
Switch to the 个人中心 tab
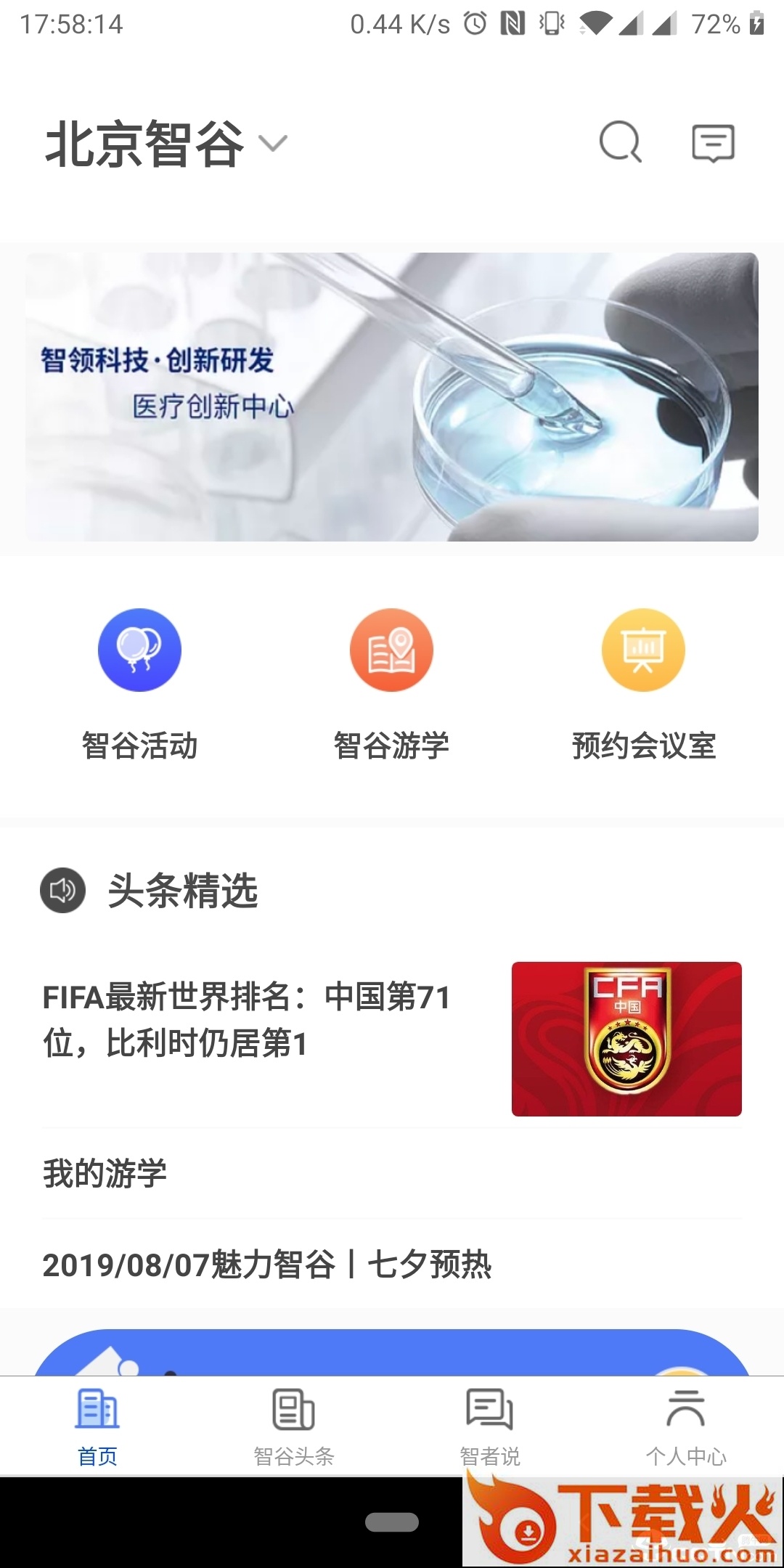click(x=686, y=1426)
